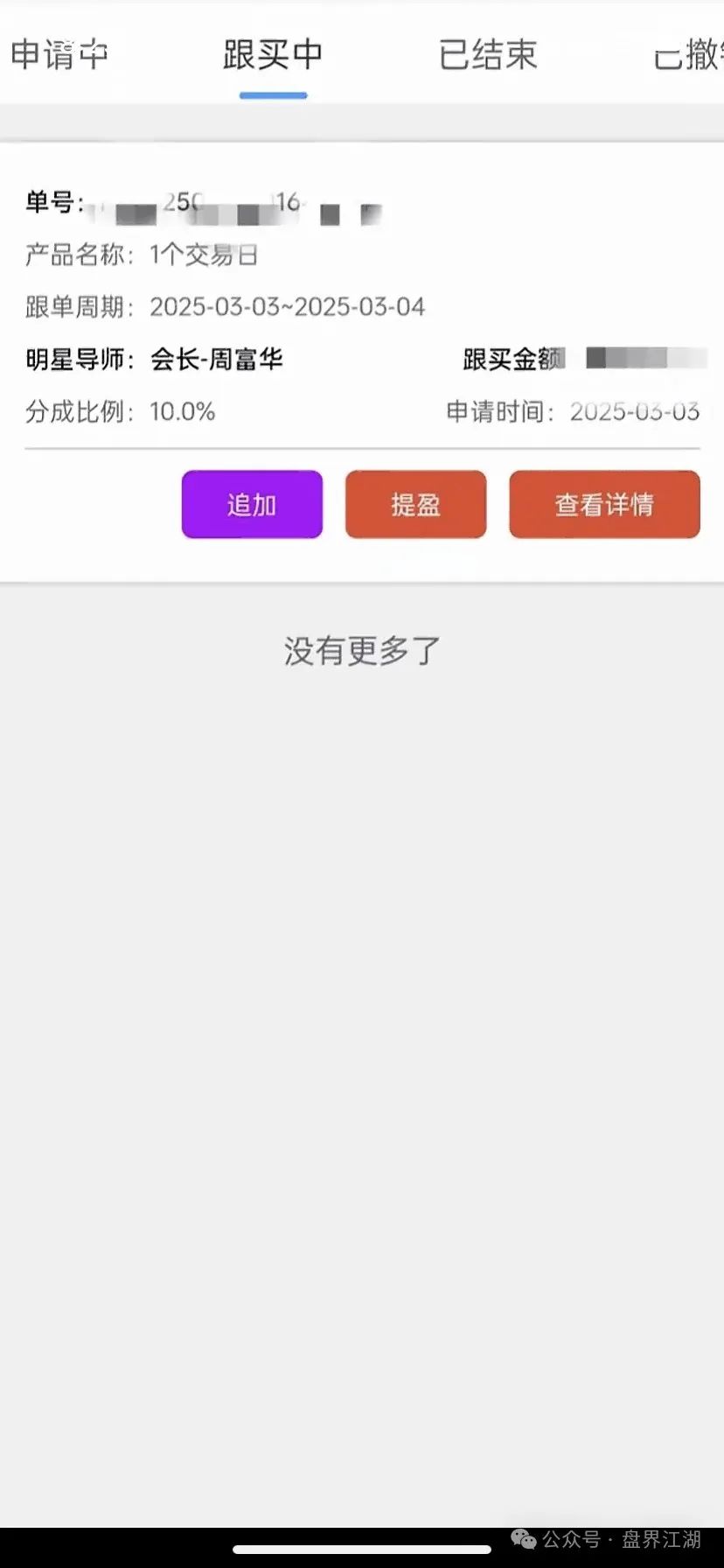Switch to the 申请中 tab

point(59,54)
